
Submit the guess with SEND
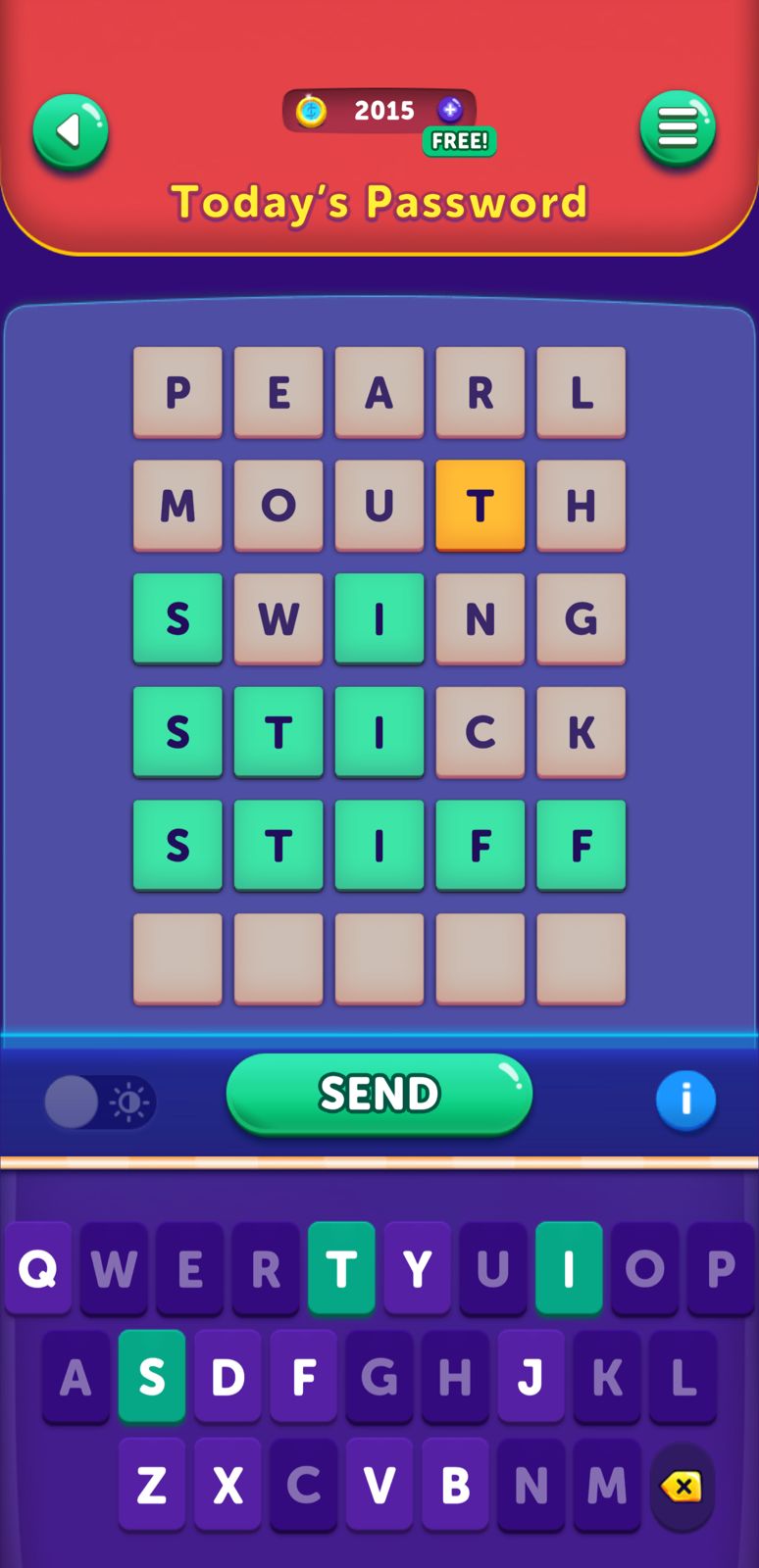tap(379, 1094)
